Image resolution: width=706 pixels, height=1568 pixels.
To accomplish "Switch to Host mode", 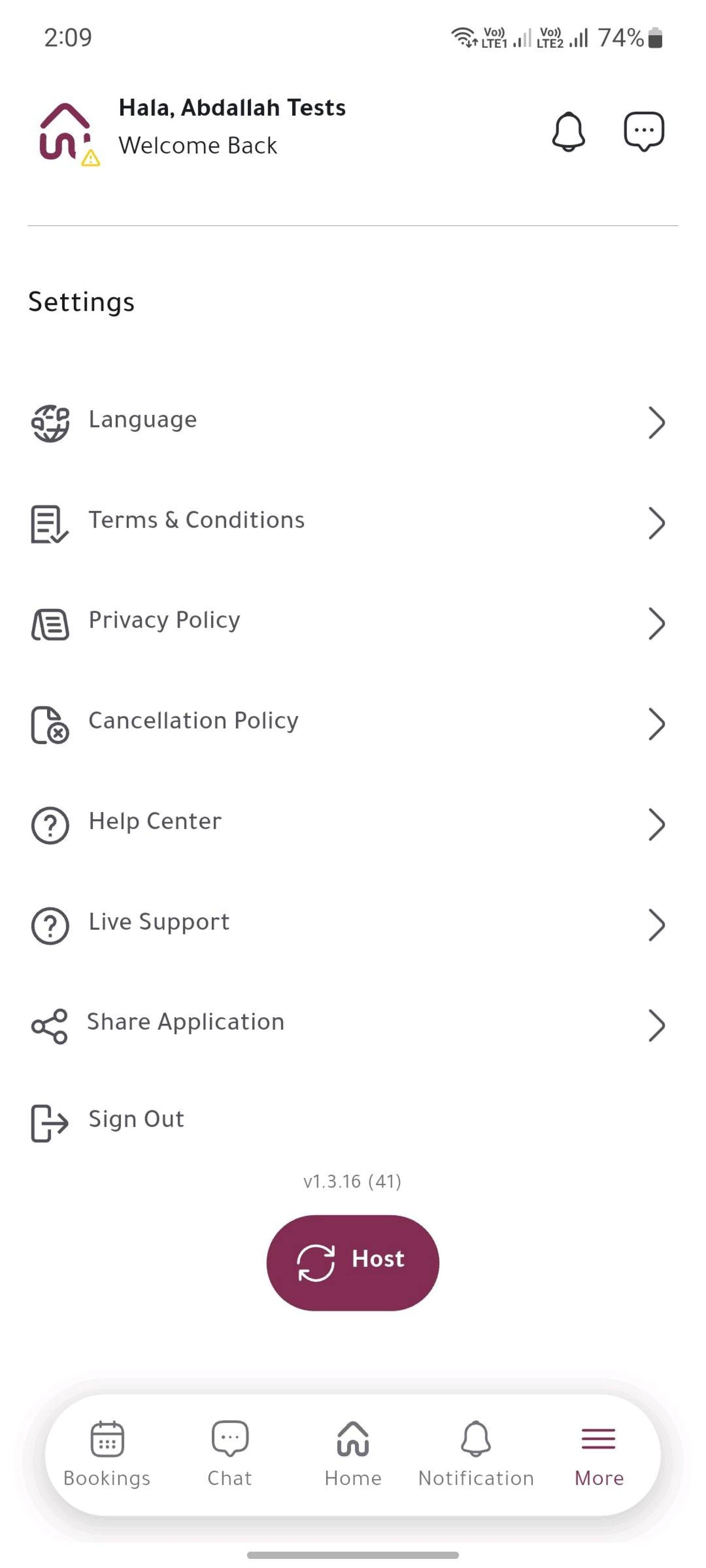I will click(x=353, y=1262).
